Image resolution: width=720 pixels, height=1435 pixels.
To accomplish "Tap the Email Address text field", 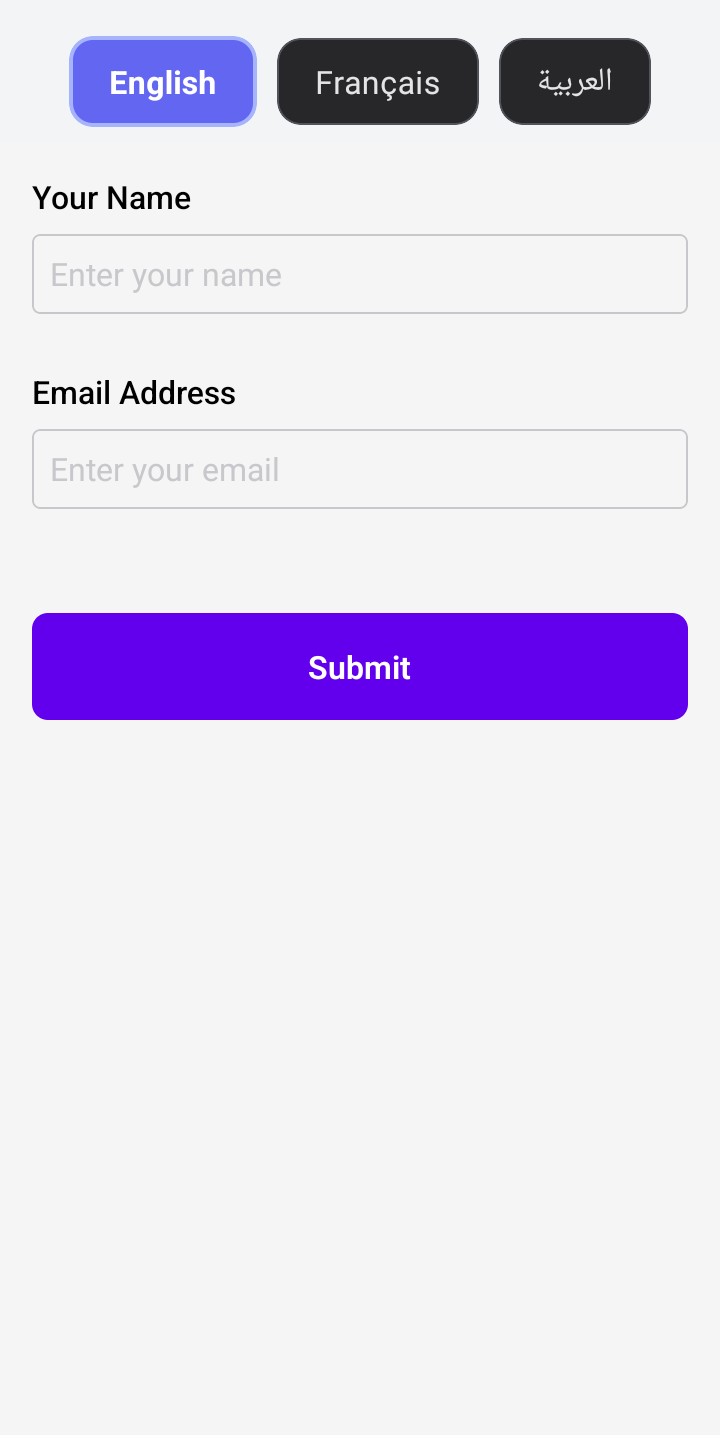I will click(360, 469).
